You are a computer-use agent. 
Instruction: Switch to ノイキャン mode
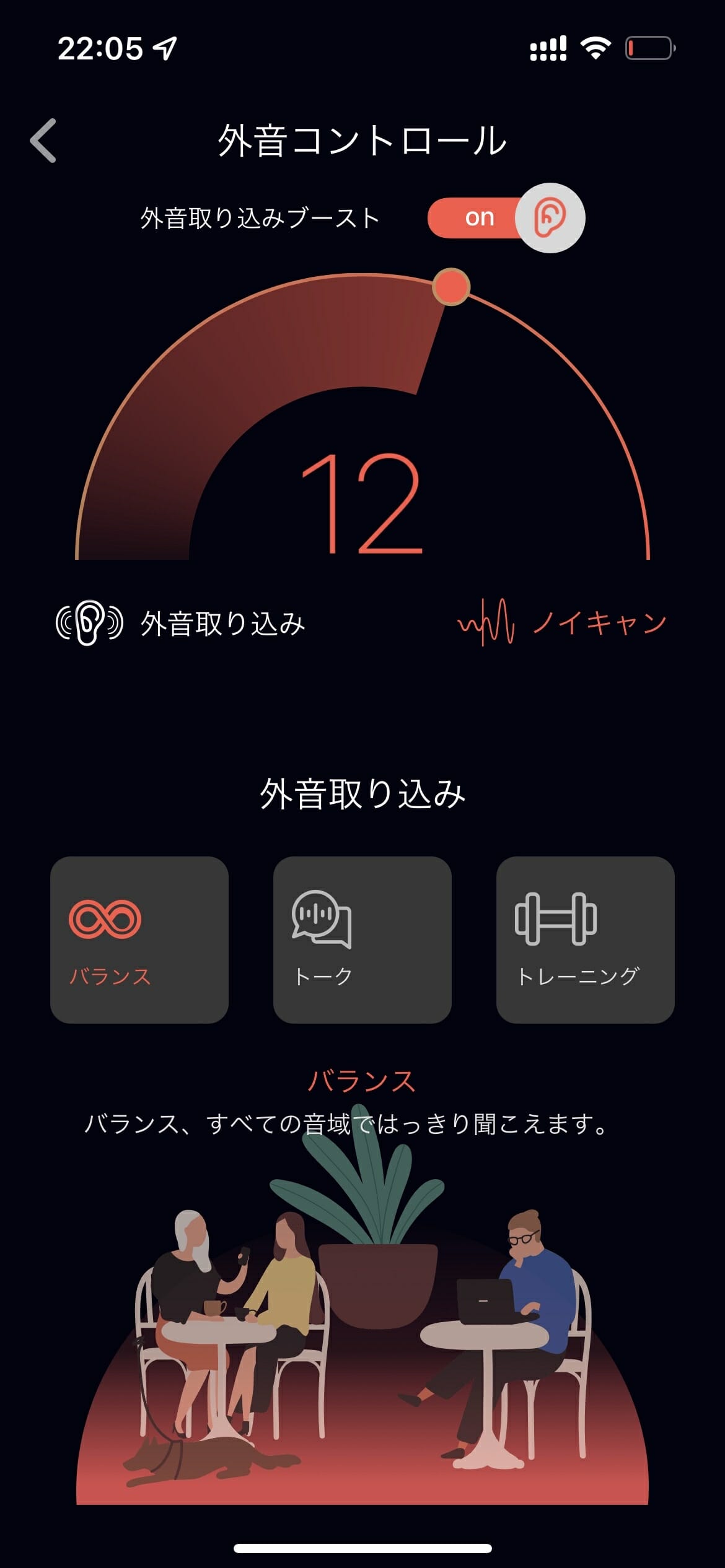[561, 622]
